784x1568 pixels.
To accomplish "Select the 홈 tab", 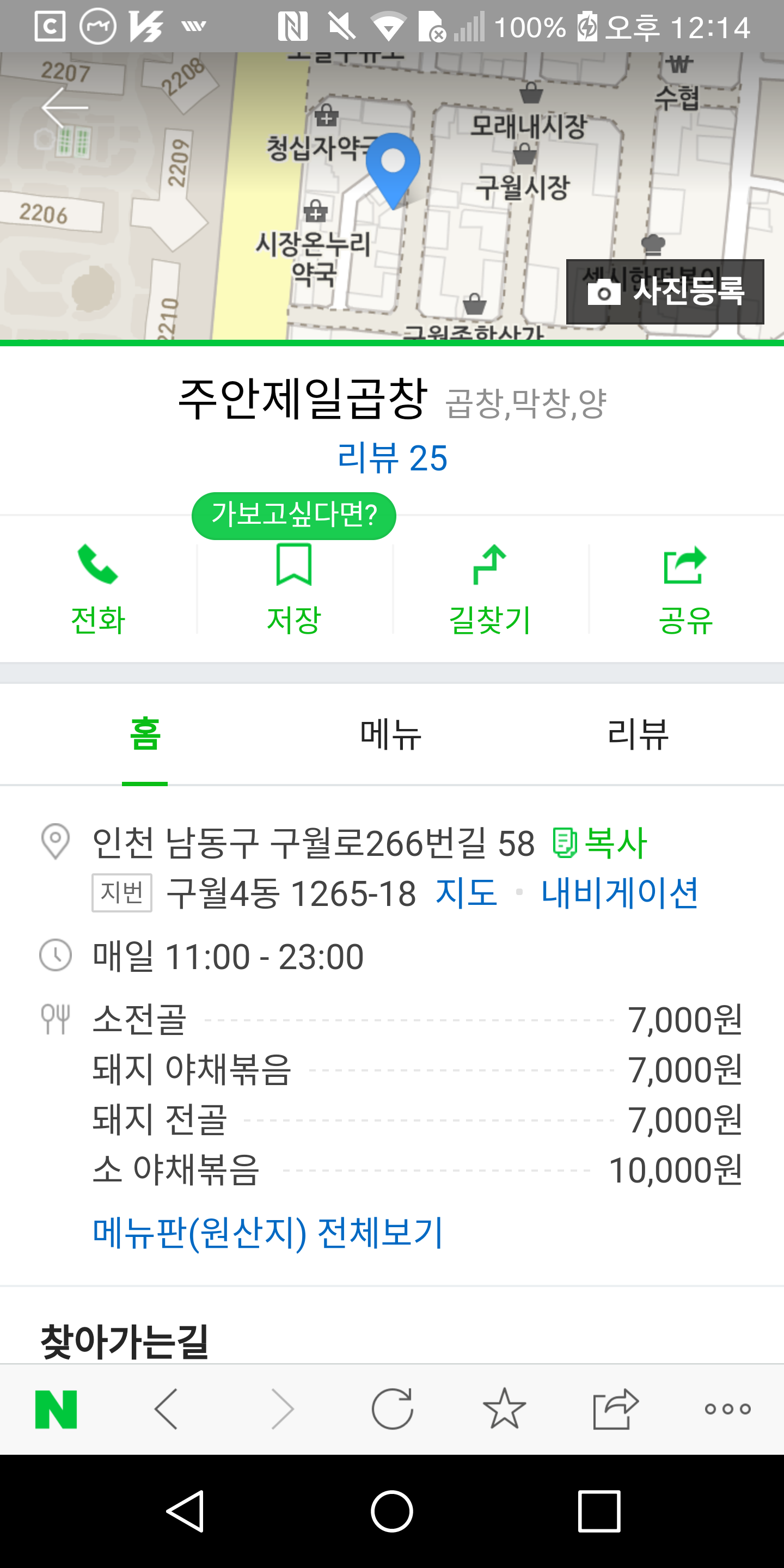I will click(145, 734).
